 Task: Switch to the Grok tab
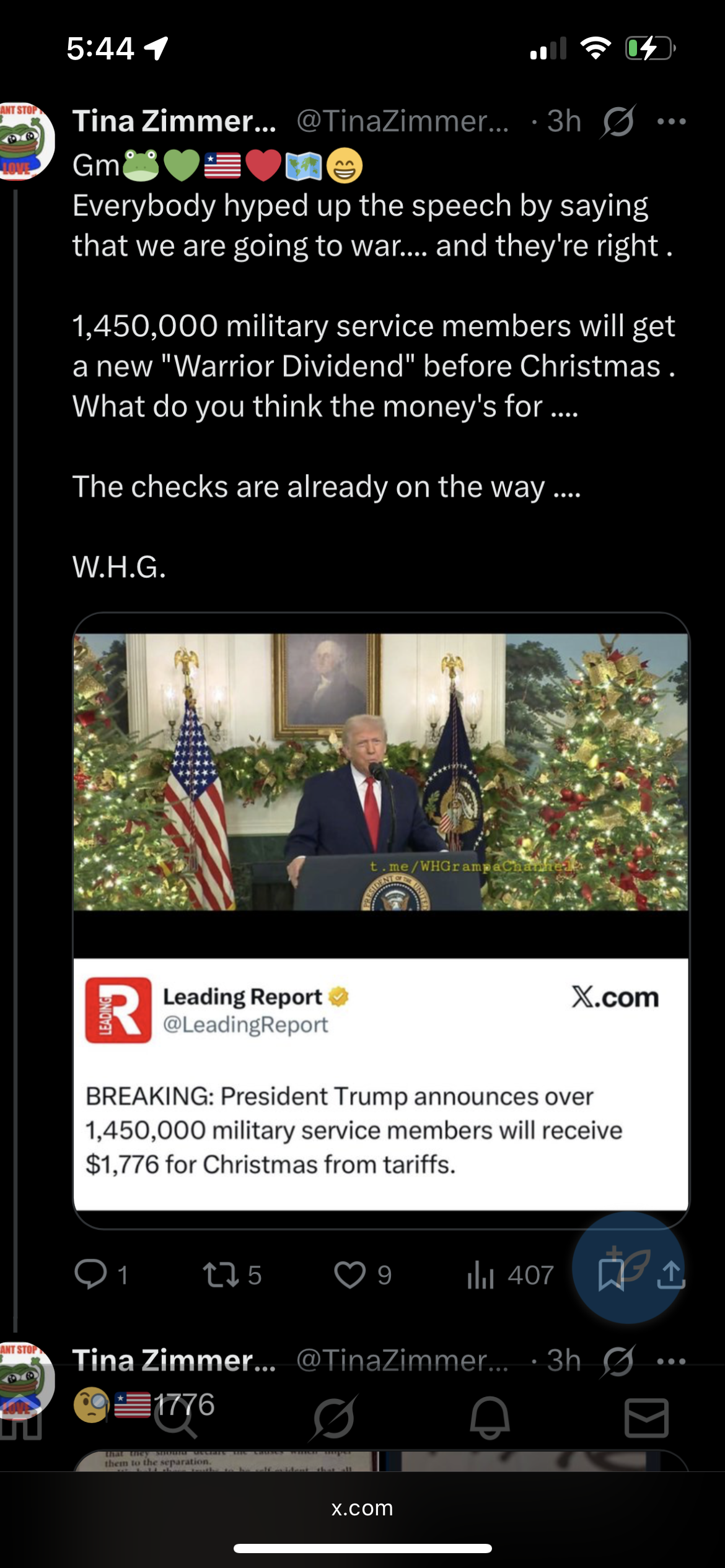pos(335,1418)
